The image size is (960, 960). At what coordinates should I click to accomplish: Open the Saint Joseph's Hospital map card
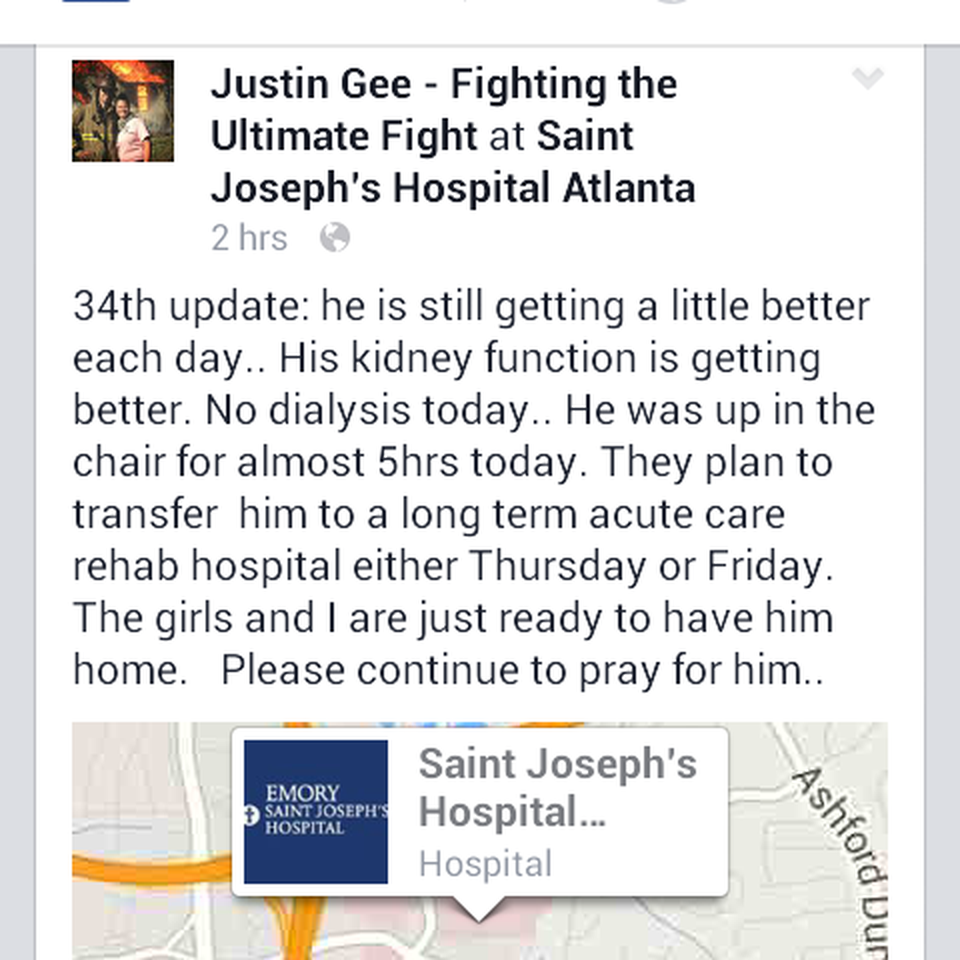pyautogui.click(x=480, y=812)
